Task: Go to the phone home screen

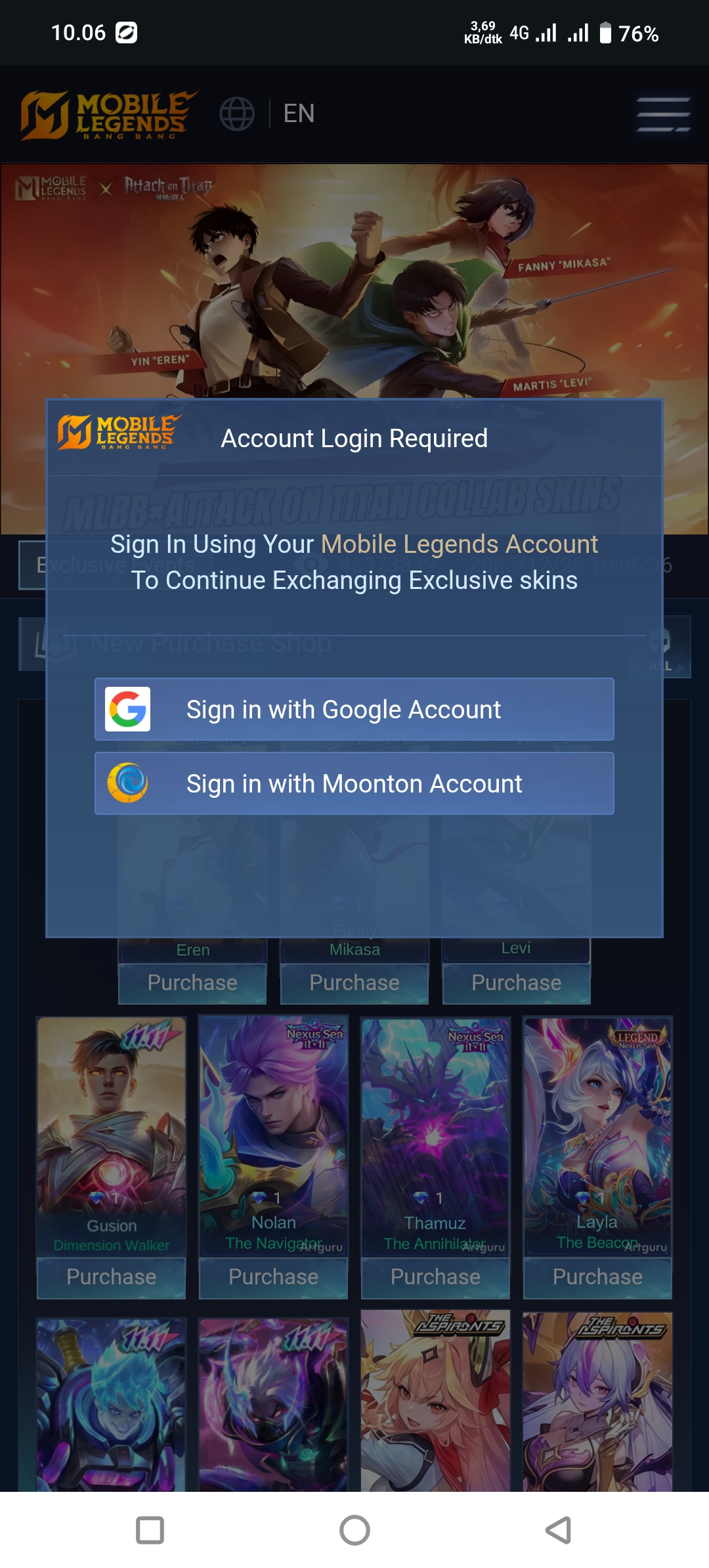Action: click(354, 1530)
